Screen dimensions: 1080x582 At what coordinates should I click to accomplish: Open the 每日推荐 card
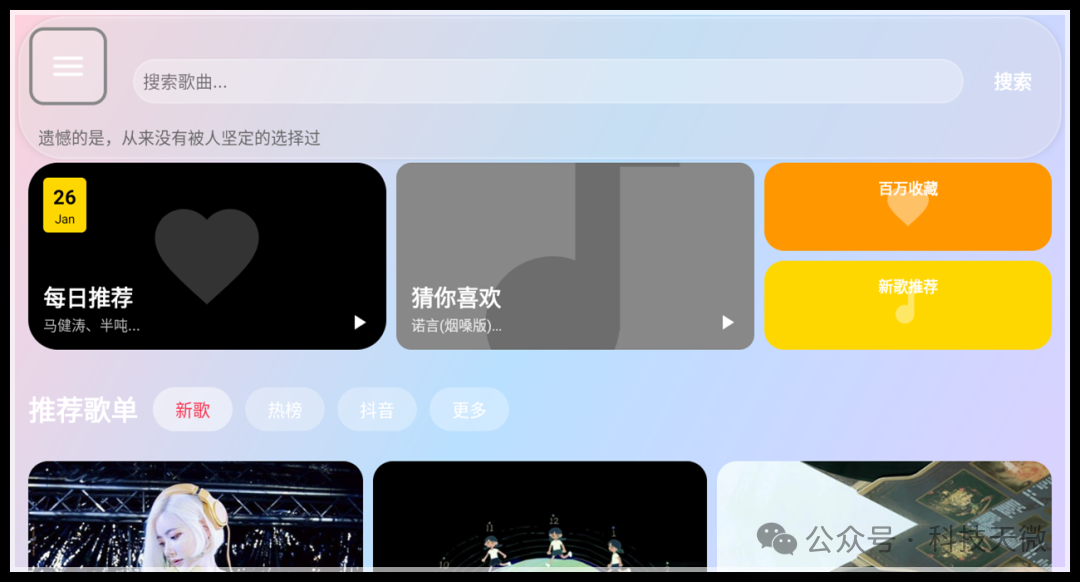pos(207,257)
